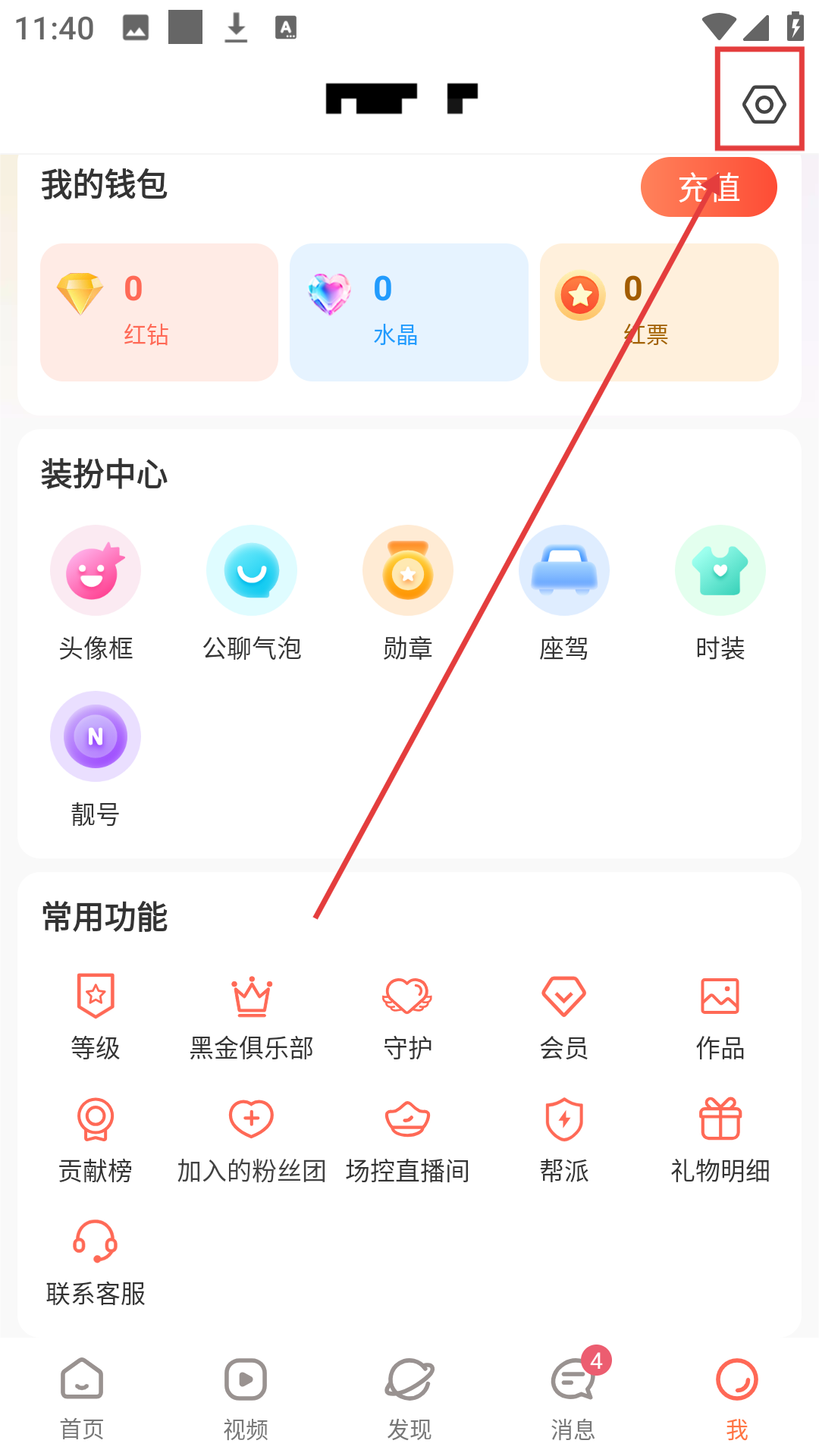Image resolution: width=819 pixels, height=1456 pixels.
Task: Open the 靓号 premium ID section
Action: coord(96,758)
